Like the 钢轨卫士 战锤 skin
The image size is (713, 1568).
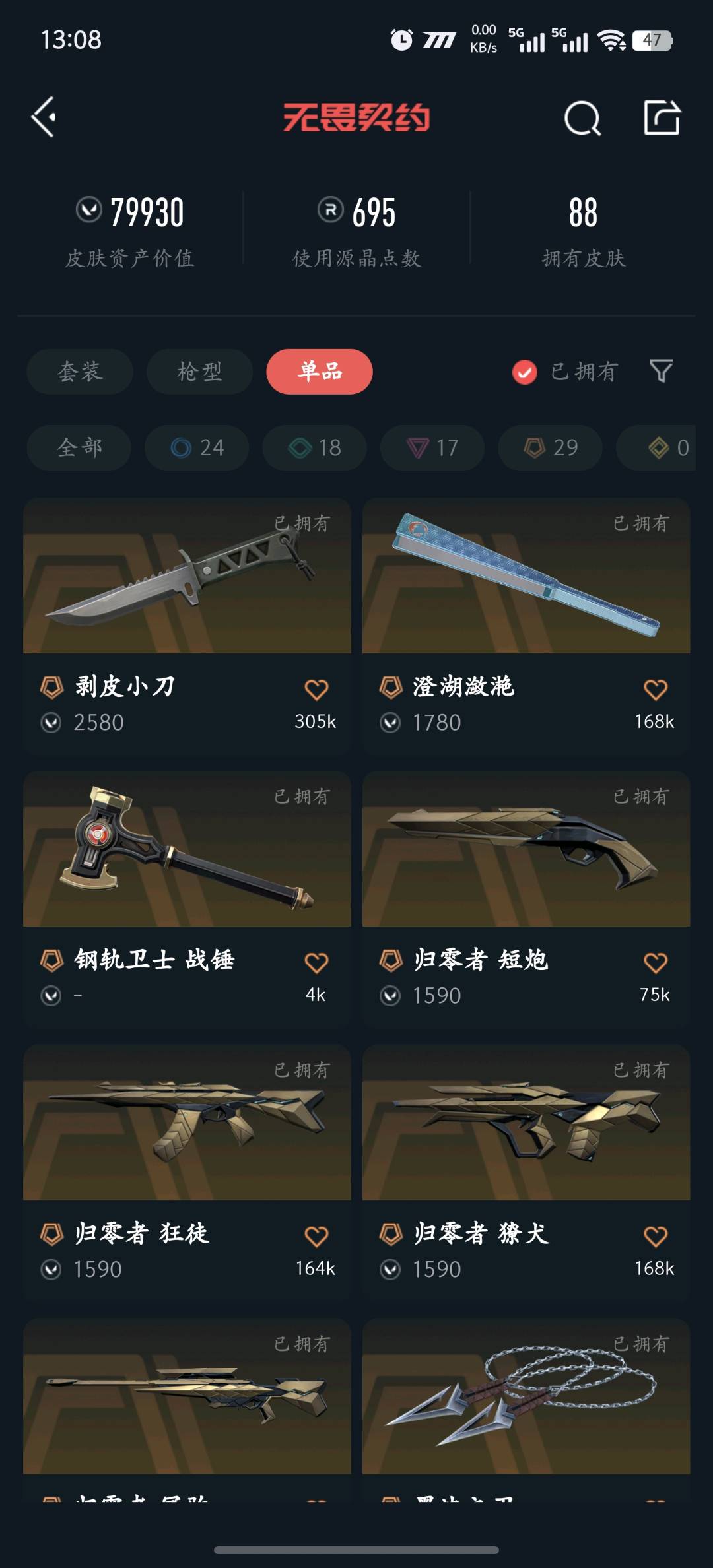click(x=316, y=963)
